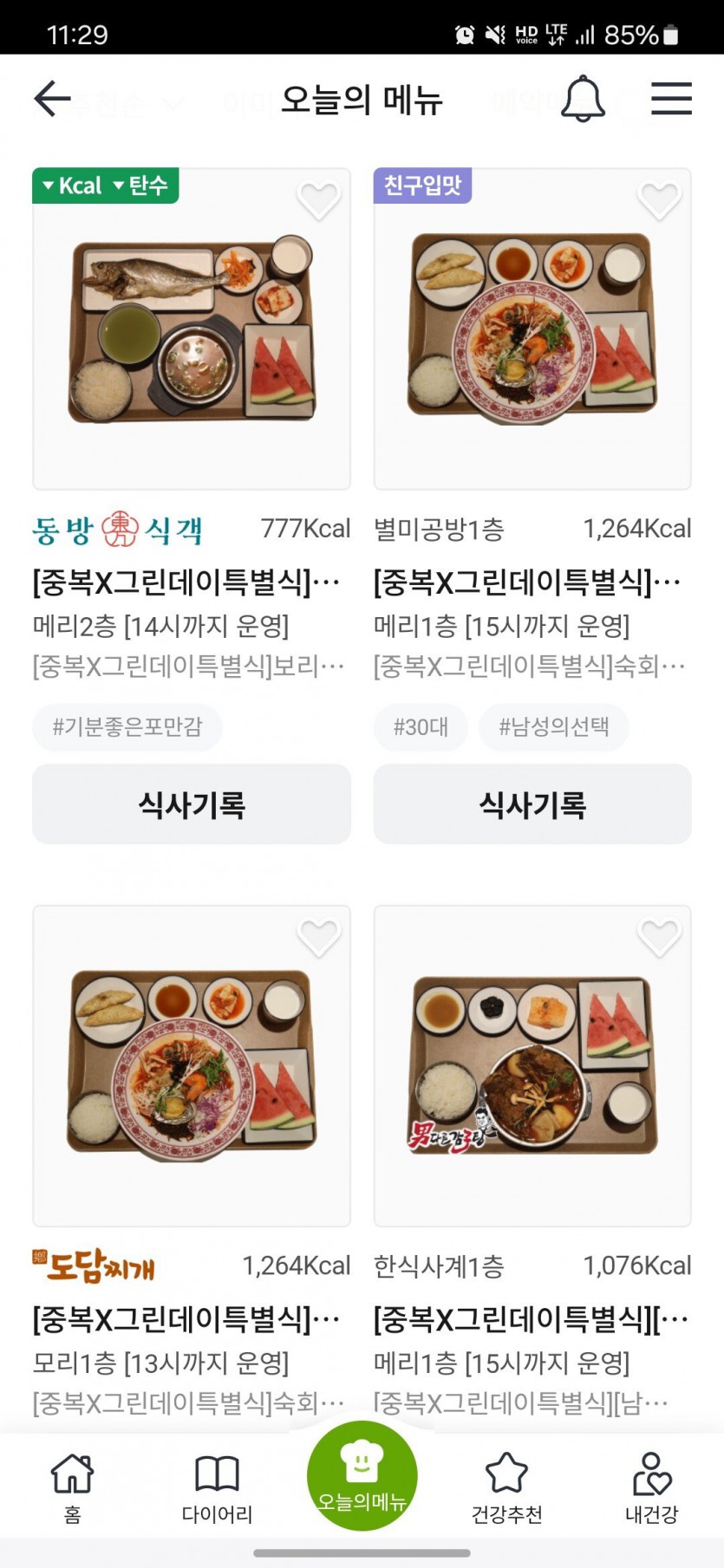The image size is (724, 1568).
Task: Select the #30대 tag
Action: 421,726
